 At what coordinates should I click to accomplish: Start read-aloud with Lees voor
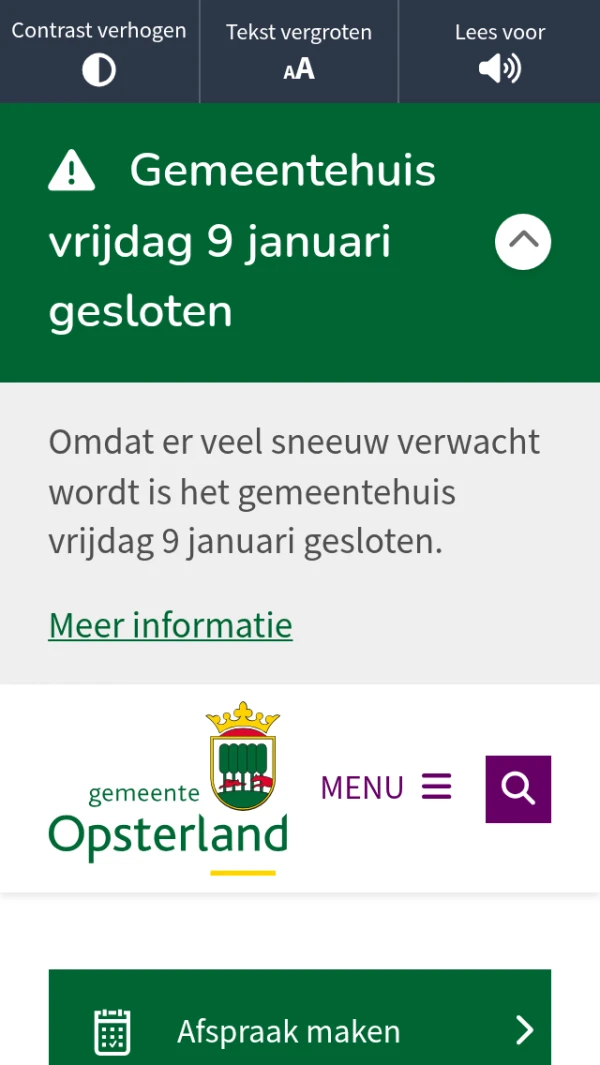(x=499, y=51)
